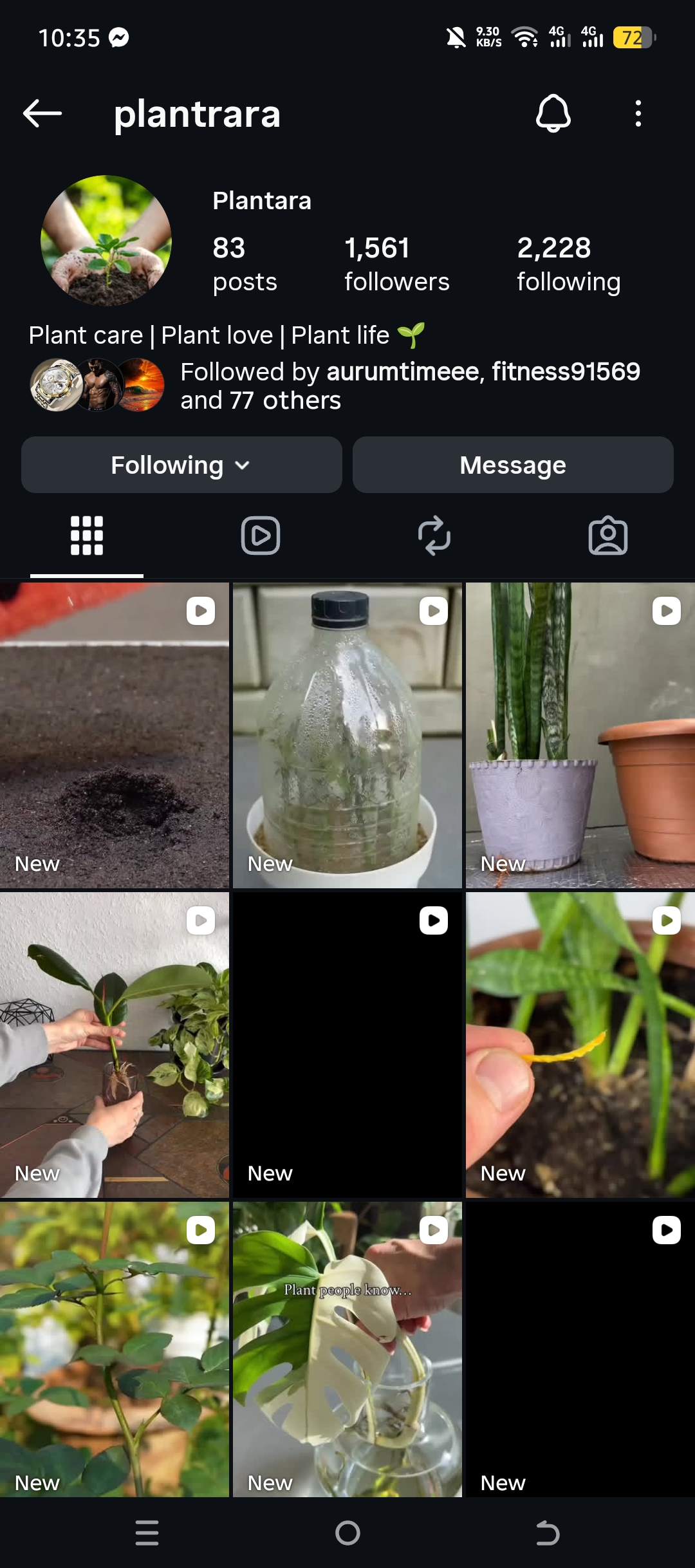Open the three-dot overflow menu
This screenshot has height=1568, width=695.
click(x=638, y=114)
